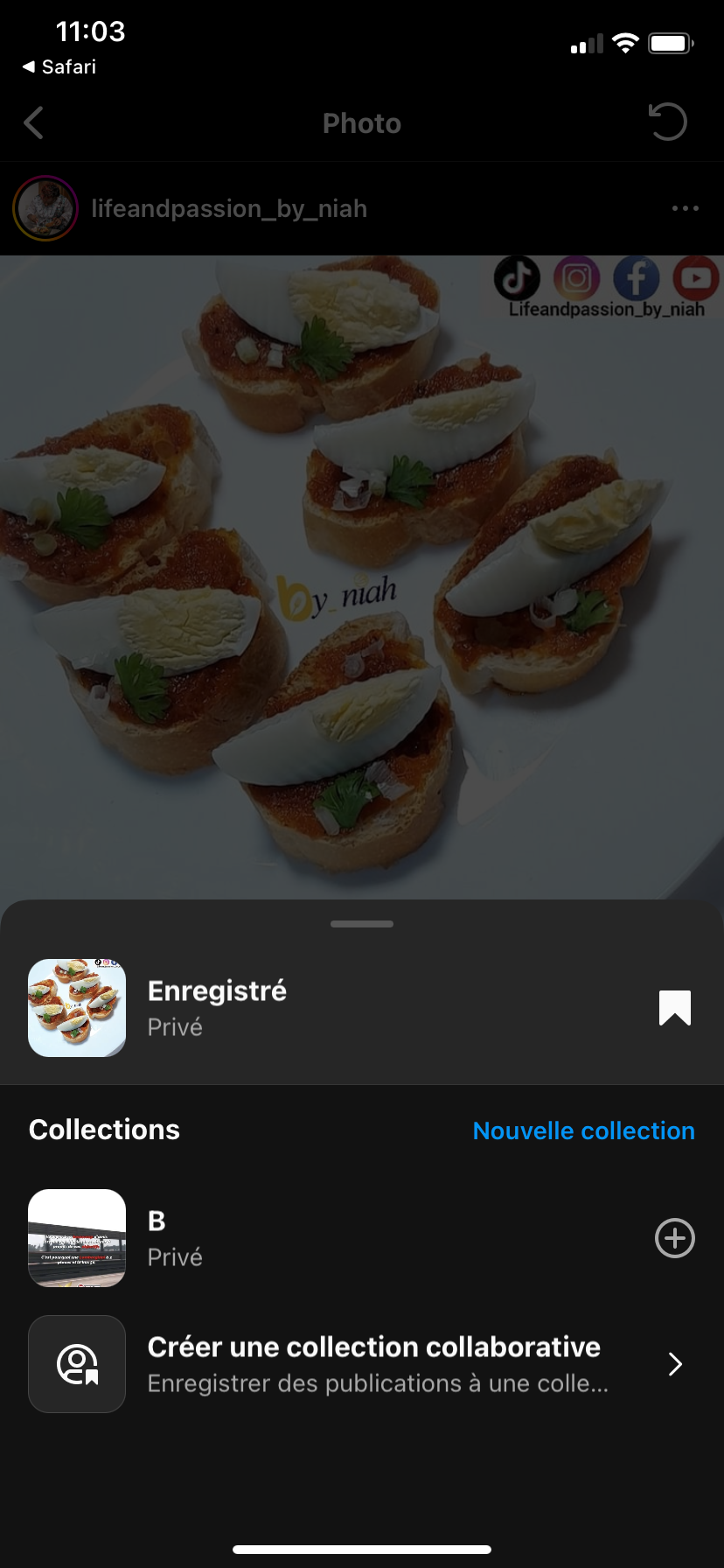Refresh the photo with the reload icon
This screenshot has width=724, height=1568.
point(668,122)
